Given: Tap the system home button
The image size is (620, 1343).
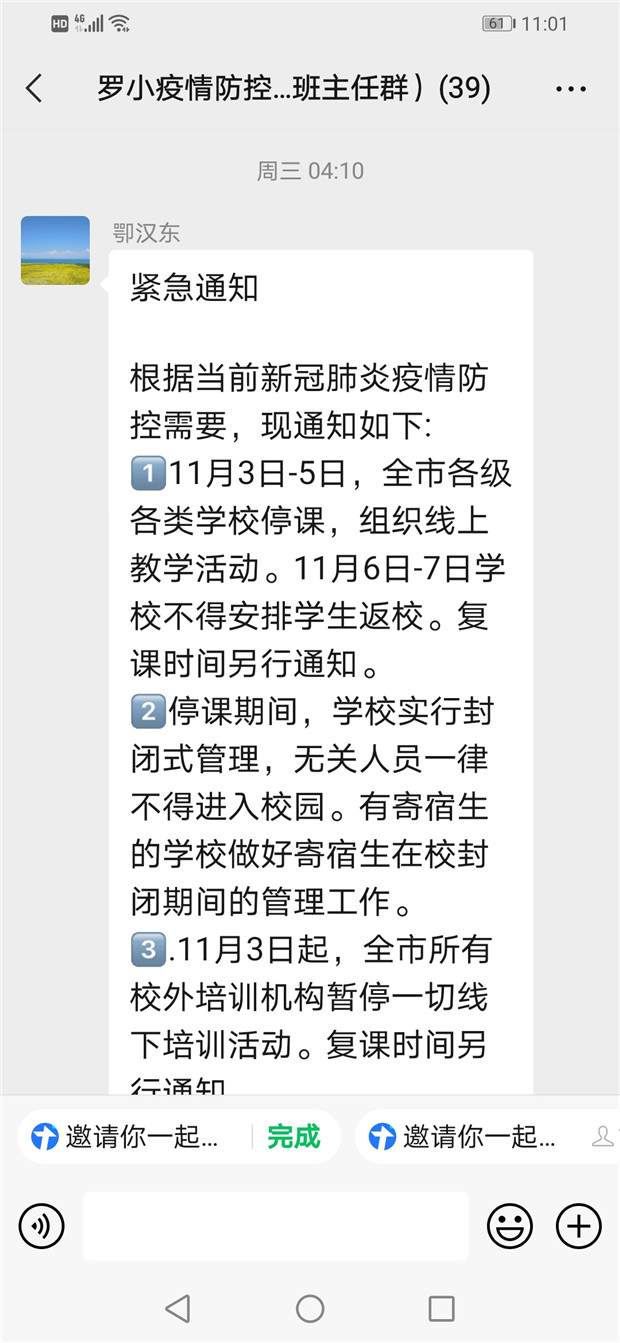Looking at the screenshot, I should coord(310,1307).
